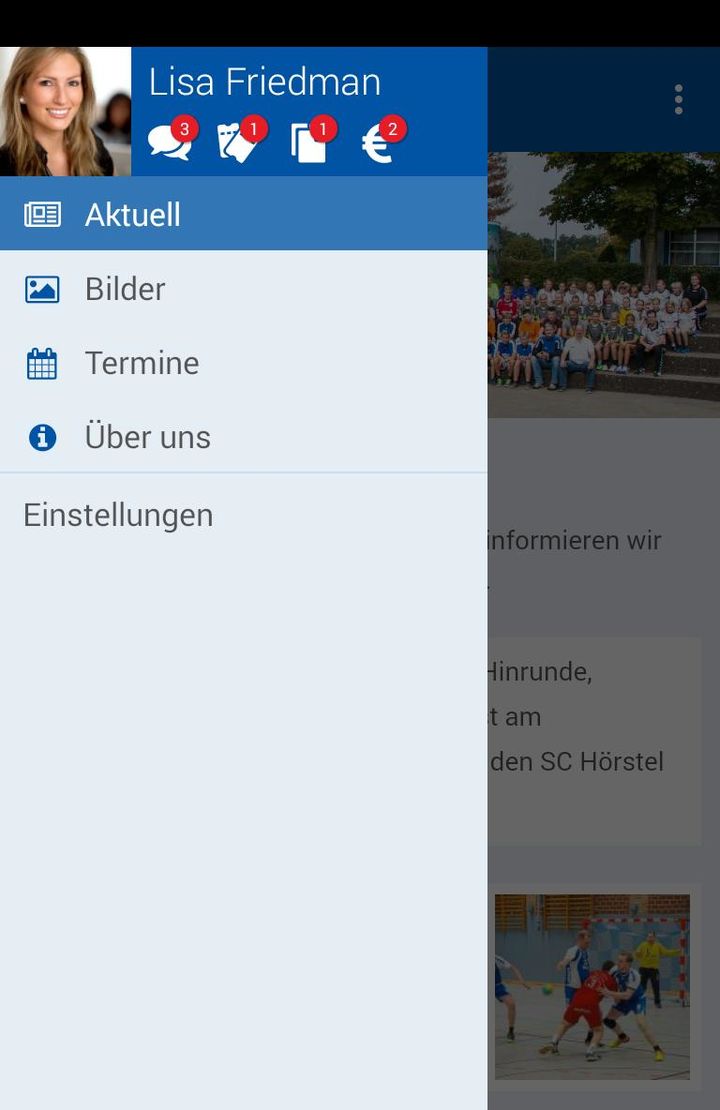Image resolution: width=720 pixels, height=1110 pixels.
Task: Select the Über uns menu entry
Action: [x=148, y=437]
